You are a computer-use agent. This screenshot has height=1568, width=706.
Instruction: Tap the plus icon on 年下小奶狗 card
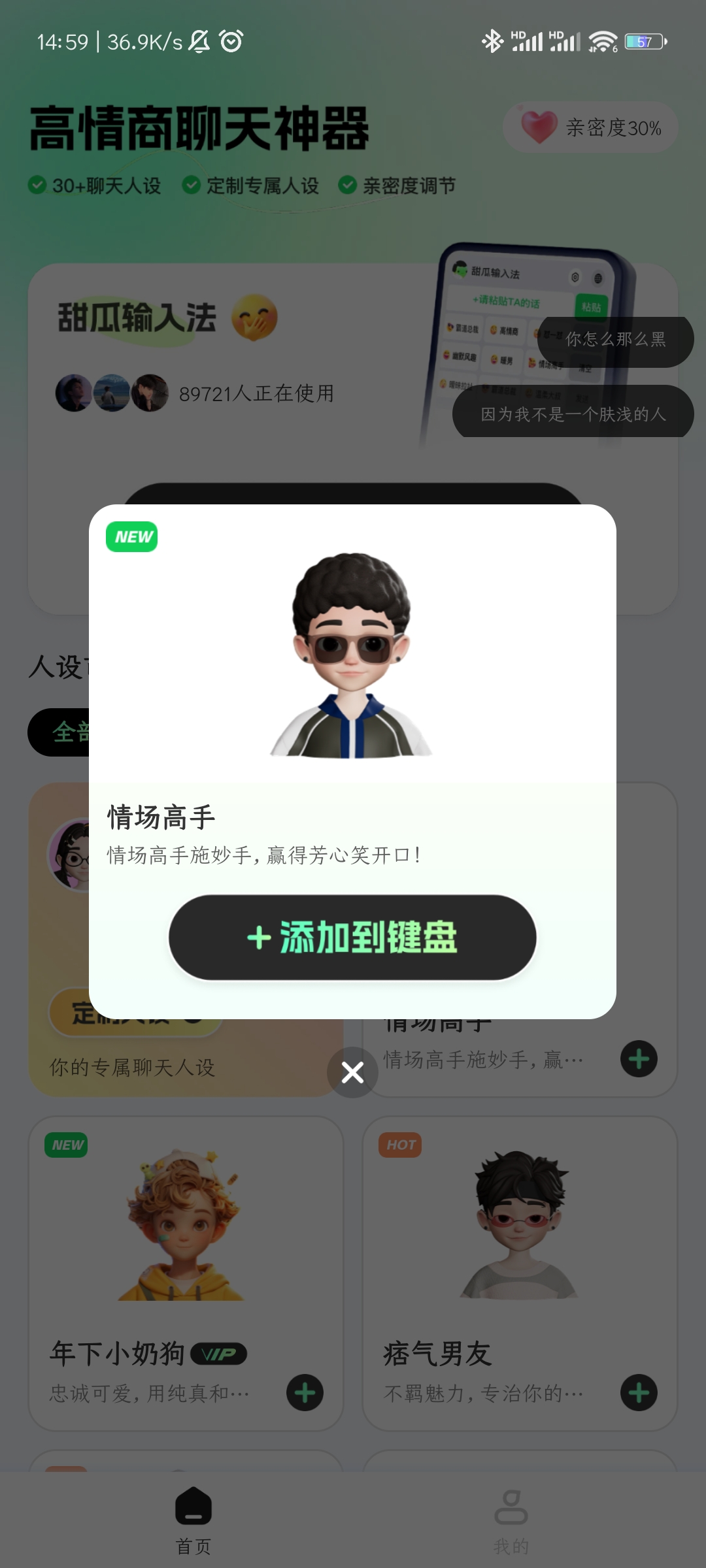click(305, 1391)
